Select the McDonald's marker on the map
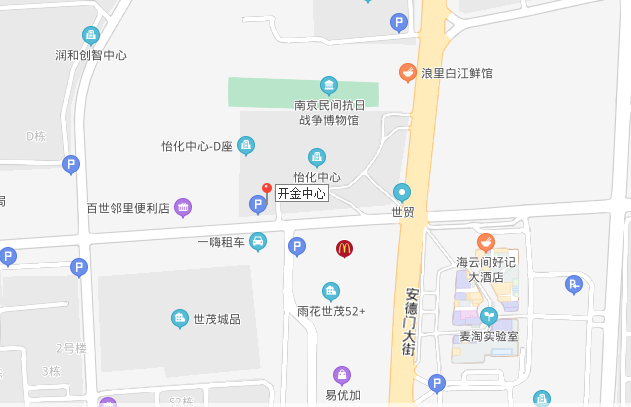The height and width of the screenshot is (407, 631). click(344, 248)
